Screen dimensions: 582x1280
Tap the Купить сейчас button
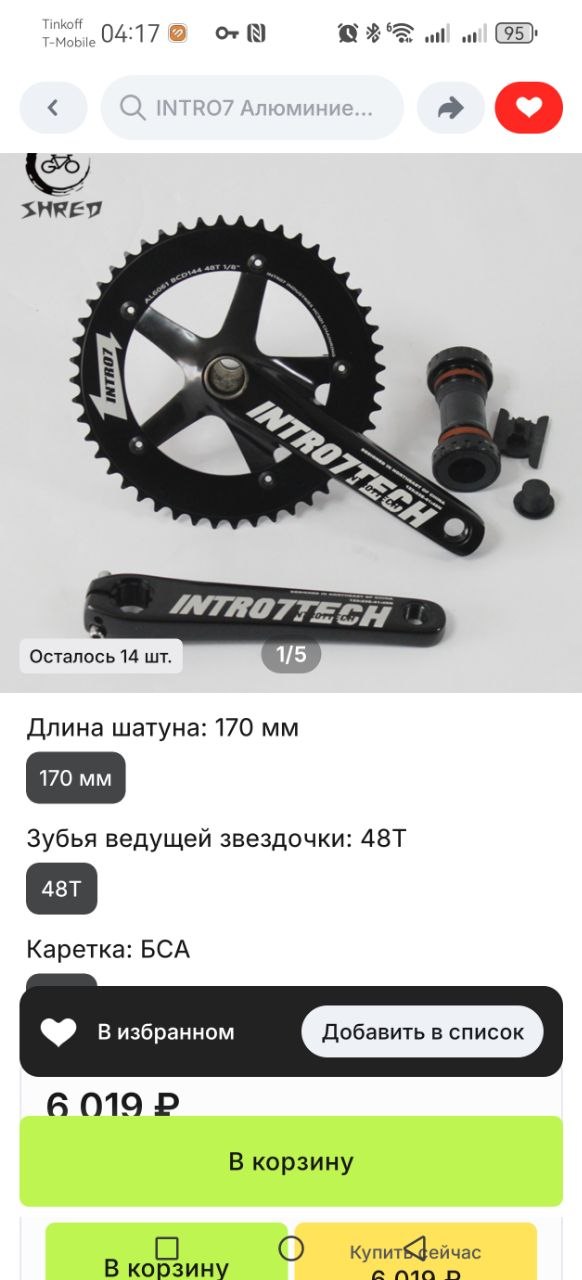pyautogui.click(x=415, y=1253)
